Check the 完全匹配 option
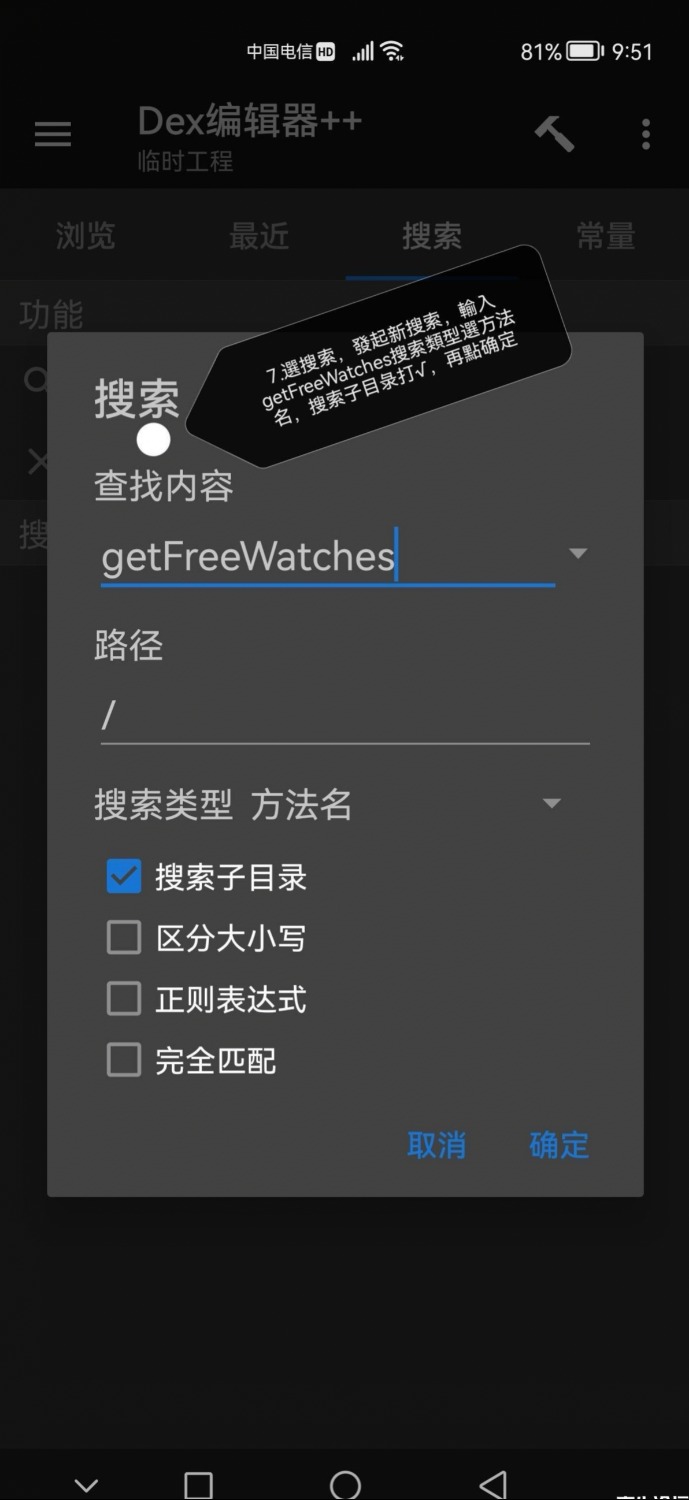The height and width of the screenshot is (1500, 689). click(124, 1060)
